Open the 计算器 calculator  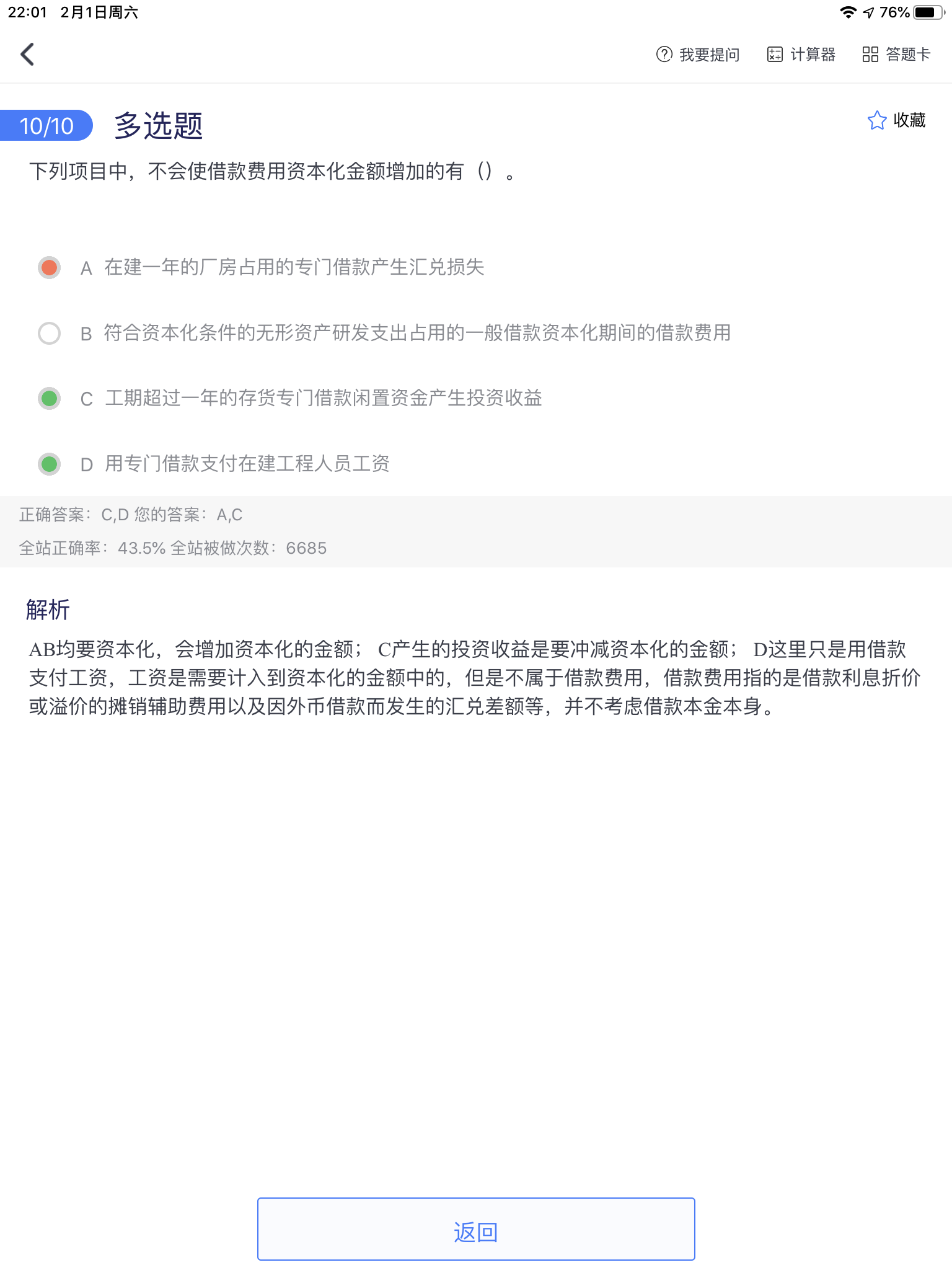click(801, 55)
